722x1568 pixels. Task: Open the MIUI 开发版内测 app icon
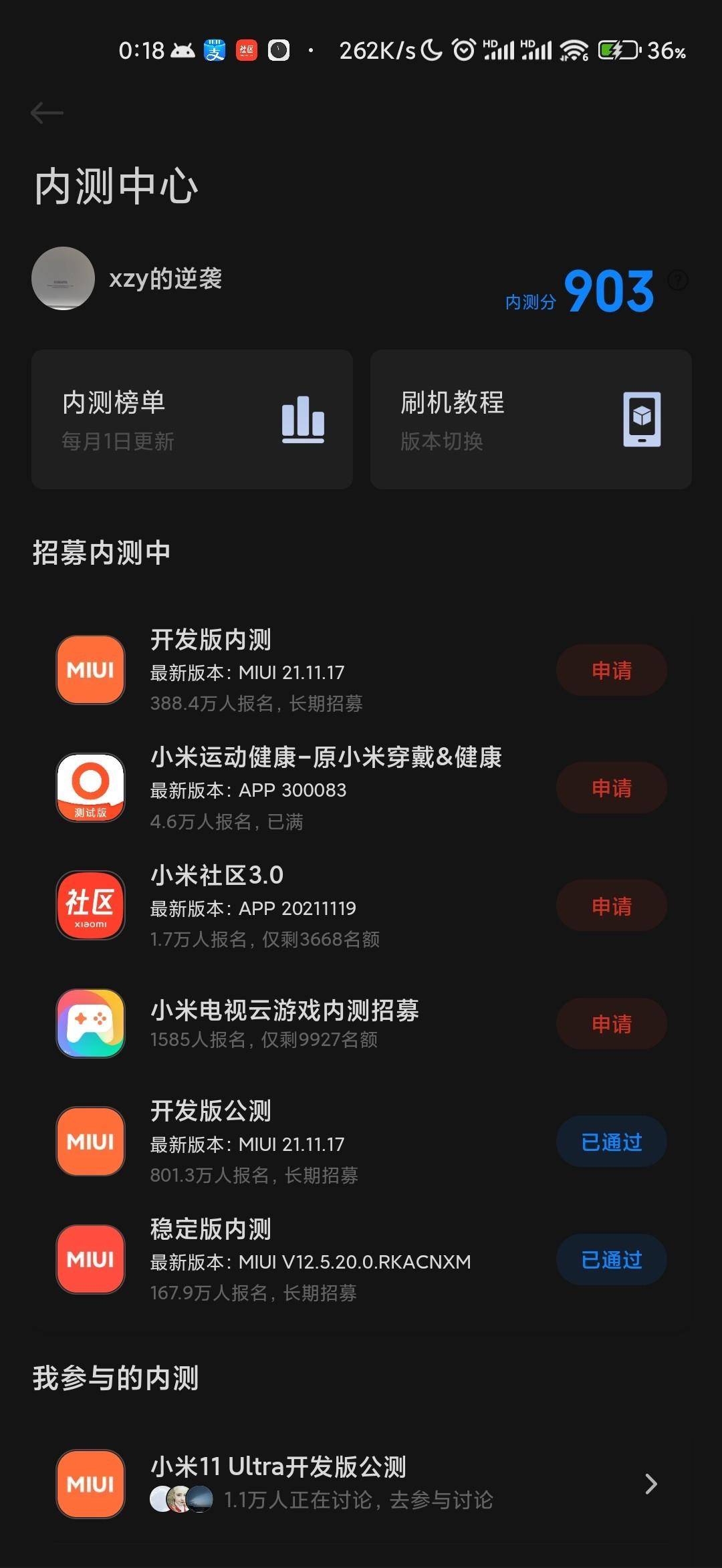[x=90, y=670]
